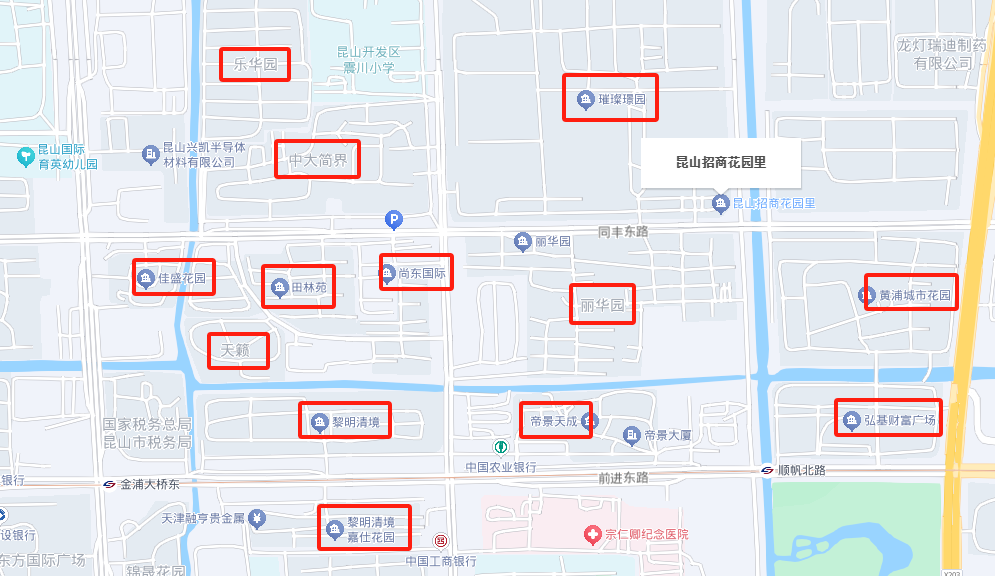Tap the 黎明清境 marker
995x576 pixels.
[319, 422]
